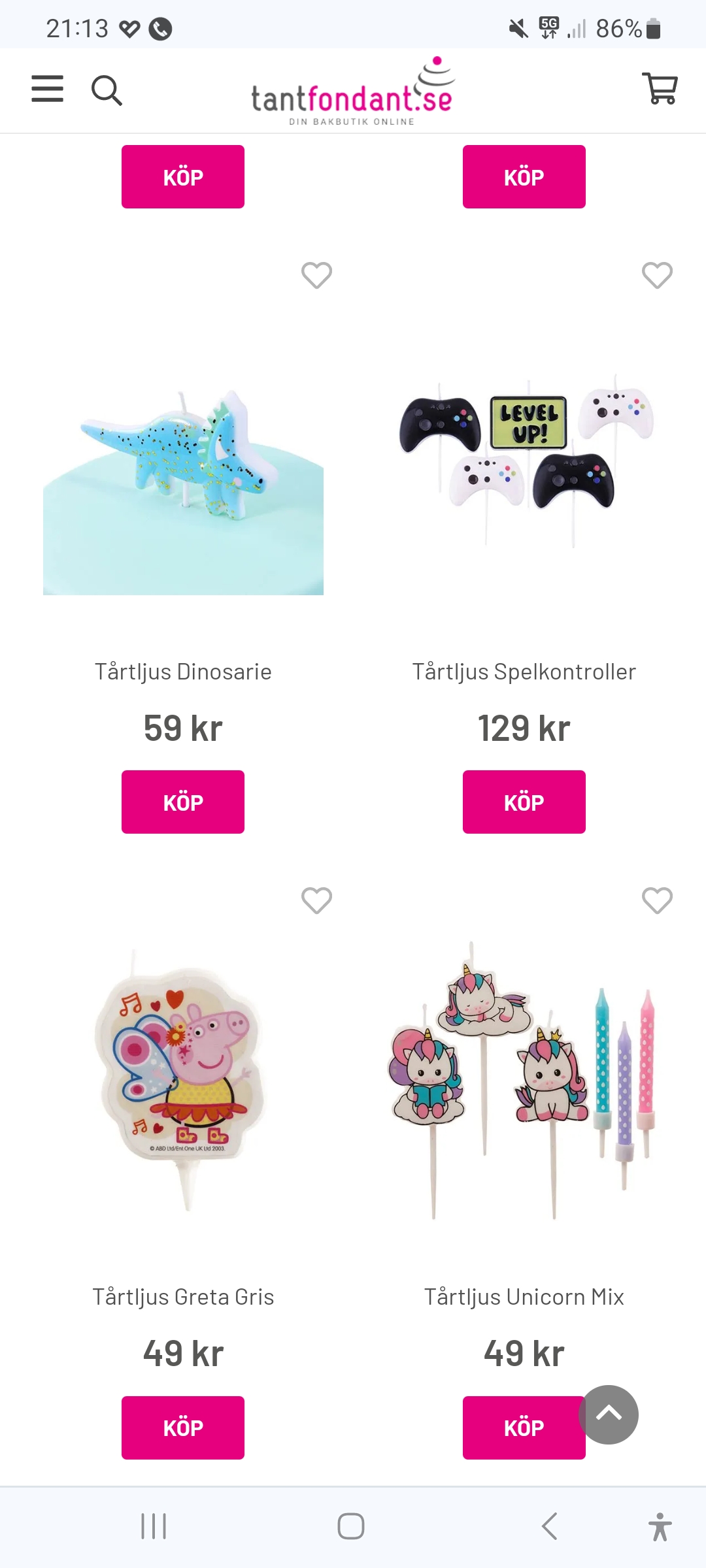
Task: Tap the system back button
Action: [550, 1526]
